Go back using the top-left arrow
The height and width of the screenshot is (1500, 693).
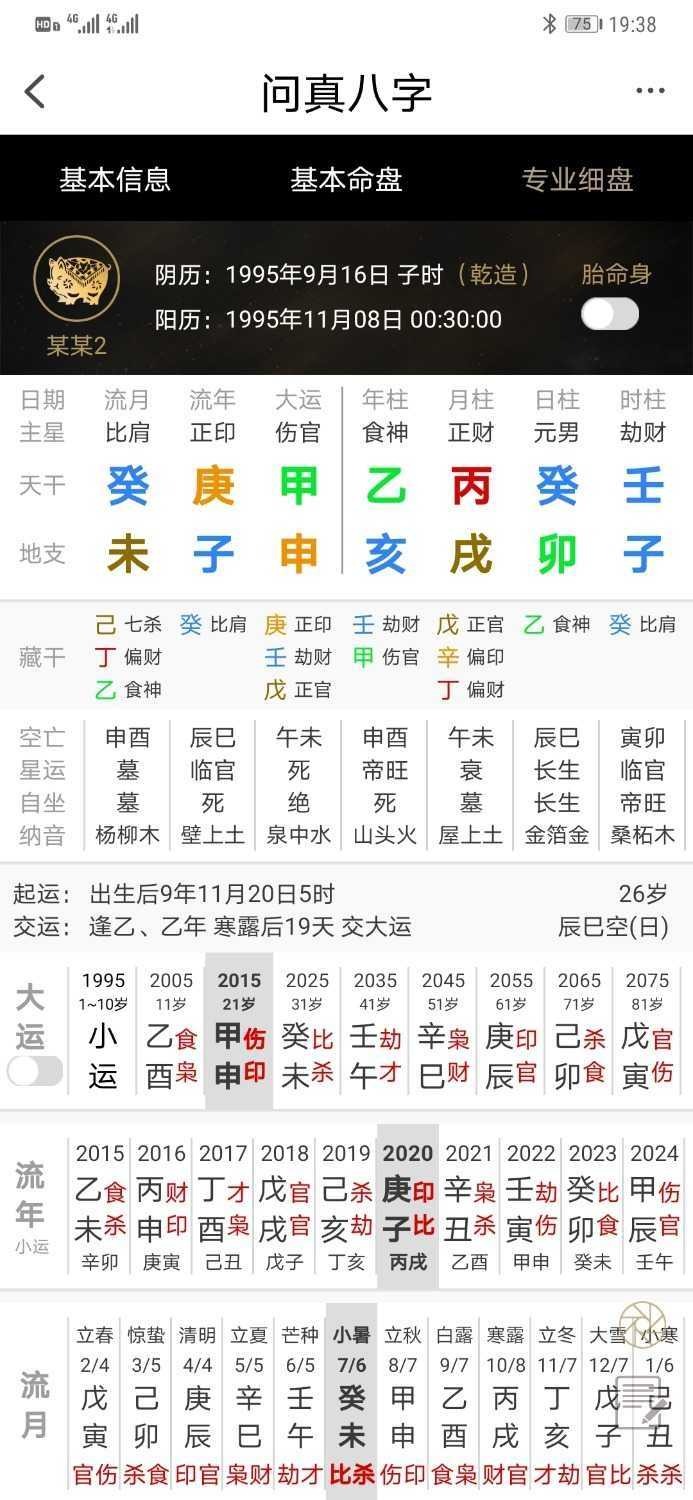click(36, 92)
